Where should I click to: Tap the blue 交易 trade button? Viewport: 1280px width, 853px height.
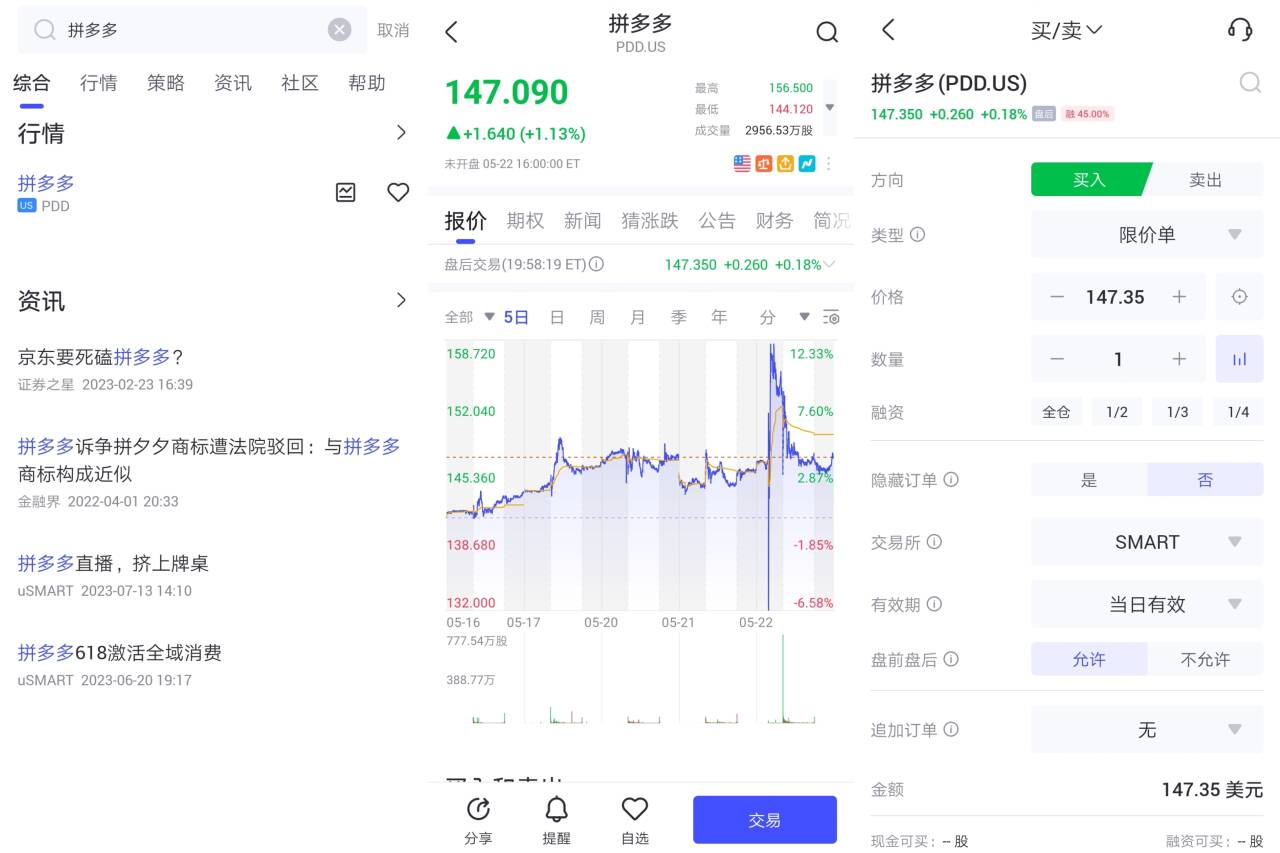click(x=764, y=820)
